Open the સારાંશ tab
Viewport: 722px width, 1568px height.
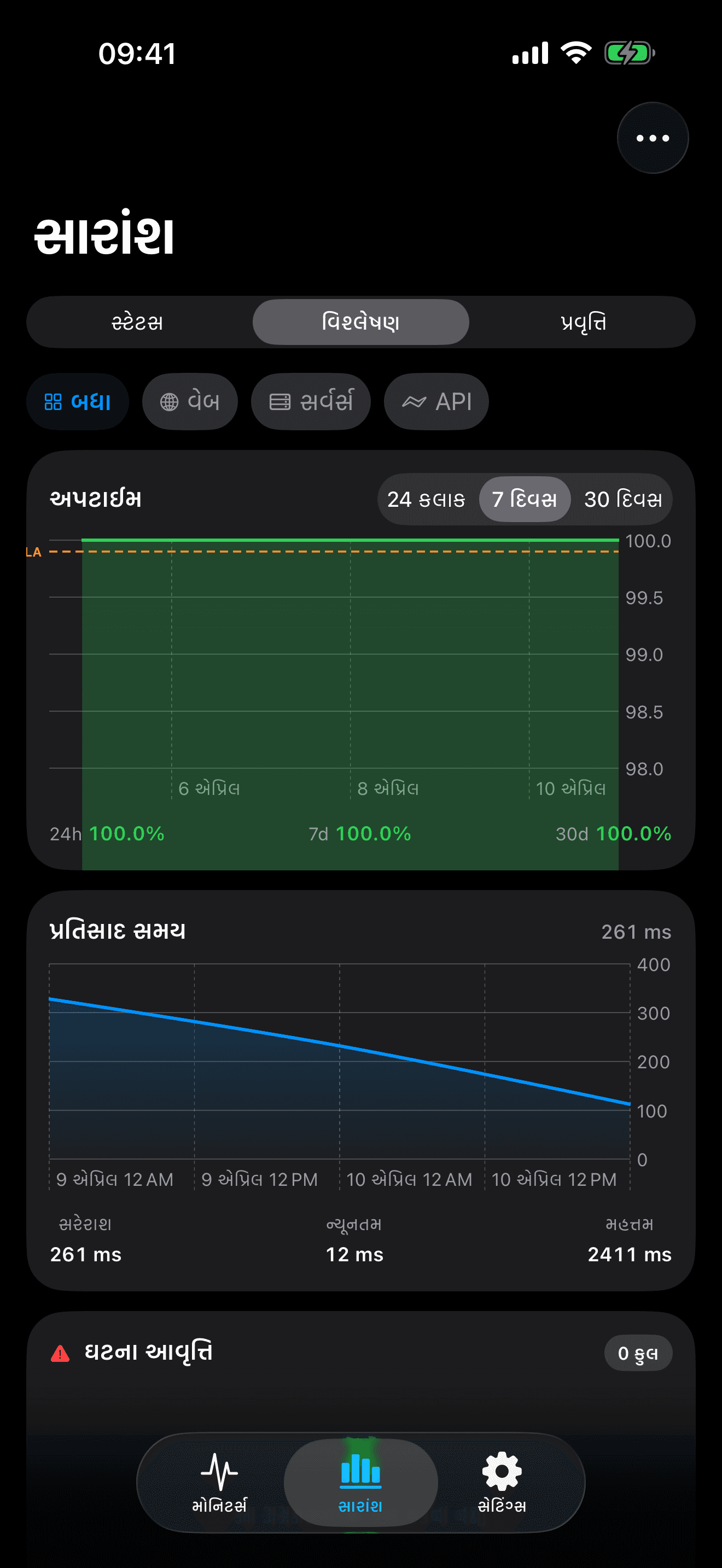360,1483
